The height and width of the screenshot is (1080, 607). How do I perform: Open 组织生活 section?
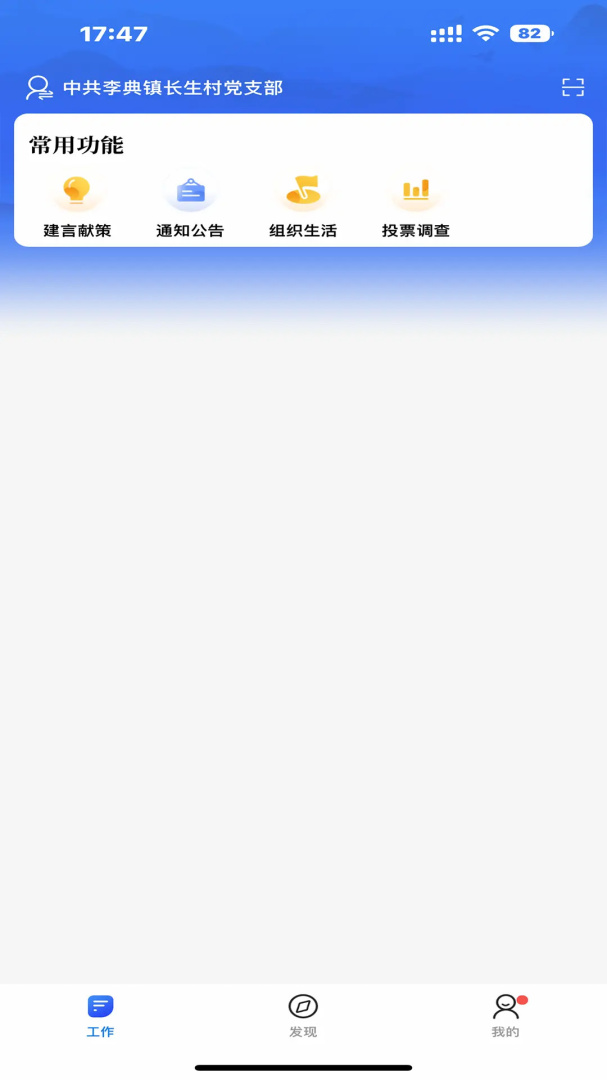tap(303, 205)
